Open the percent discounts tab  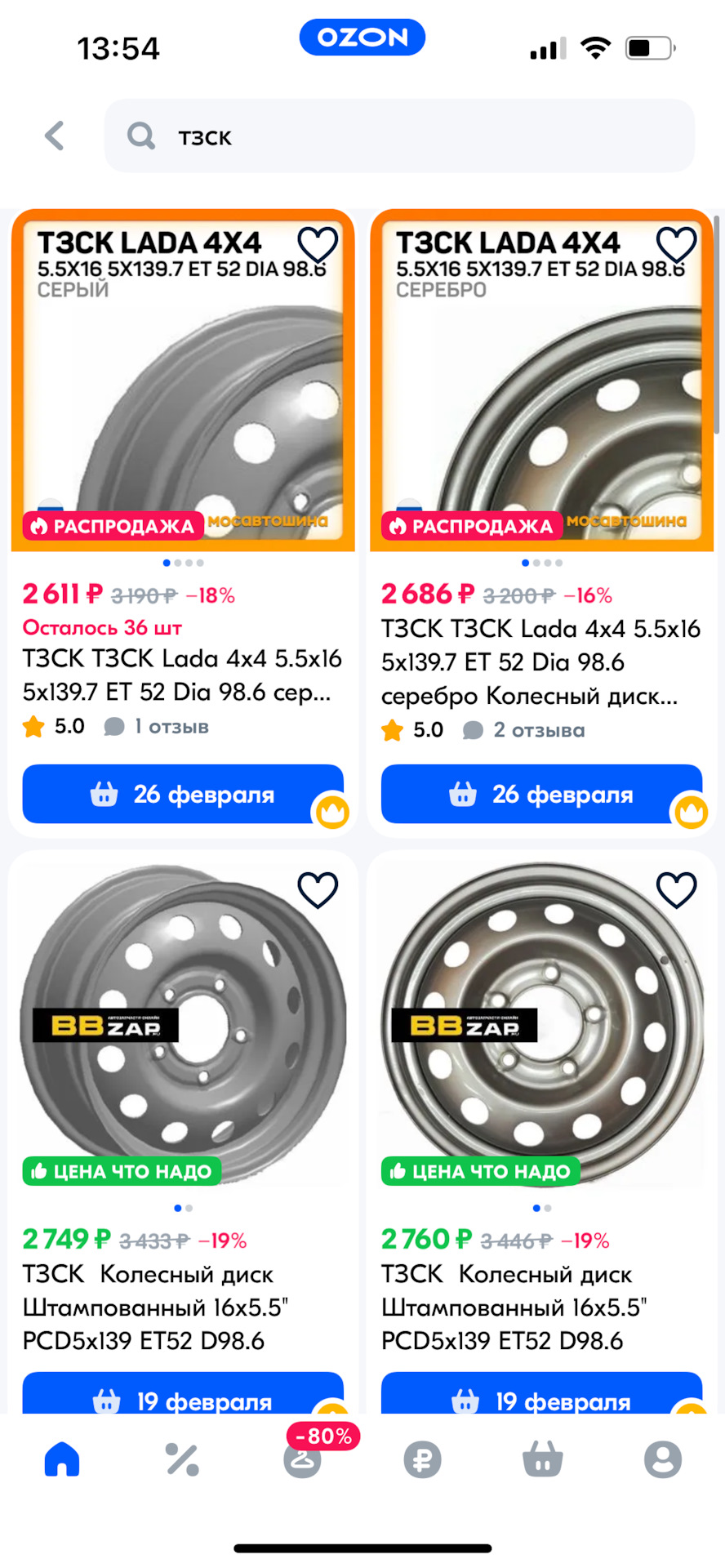[182, 1459]
